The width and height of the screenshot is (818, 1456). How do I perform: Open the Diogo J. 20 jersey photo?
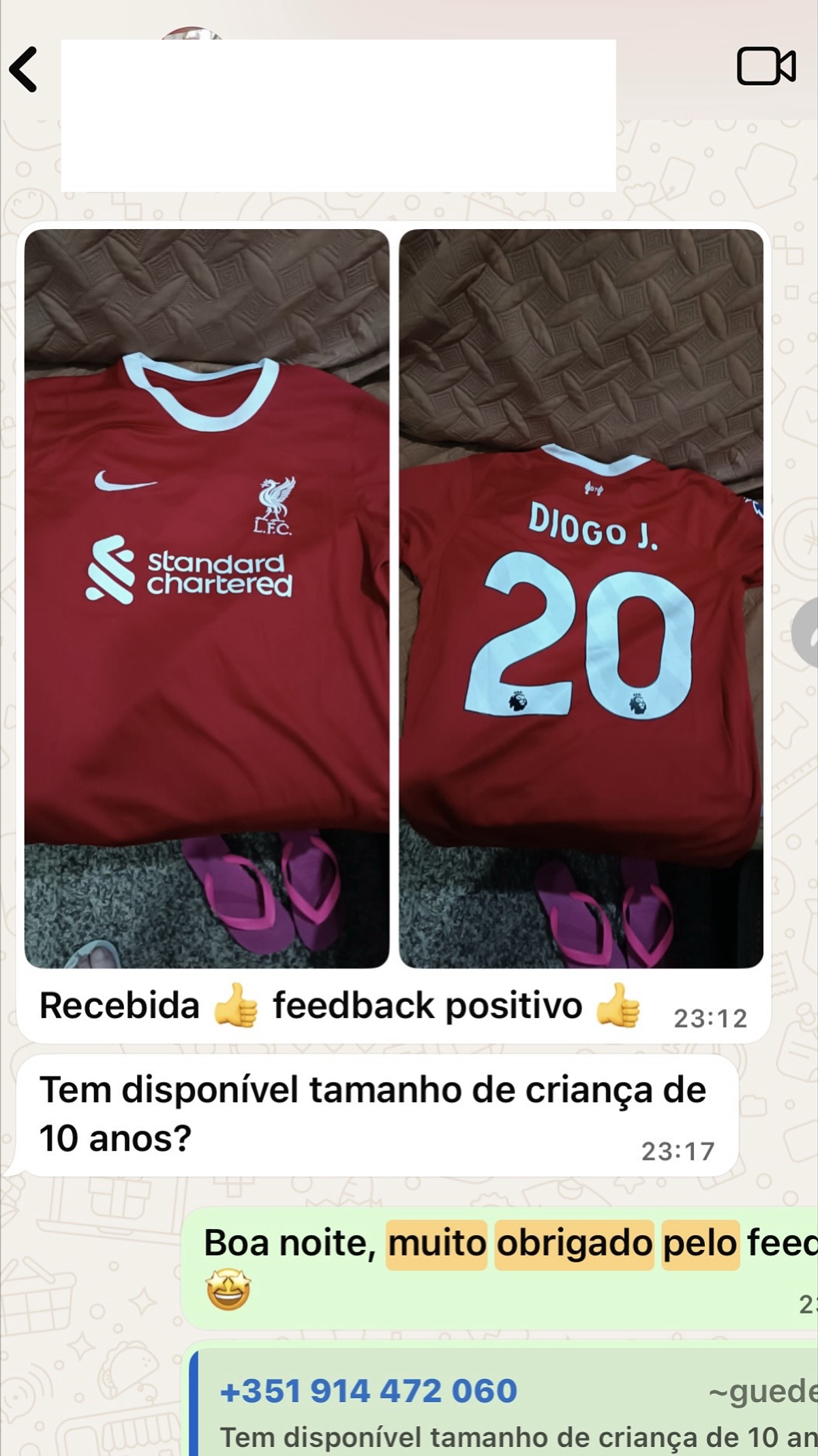point(581,597)
